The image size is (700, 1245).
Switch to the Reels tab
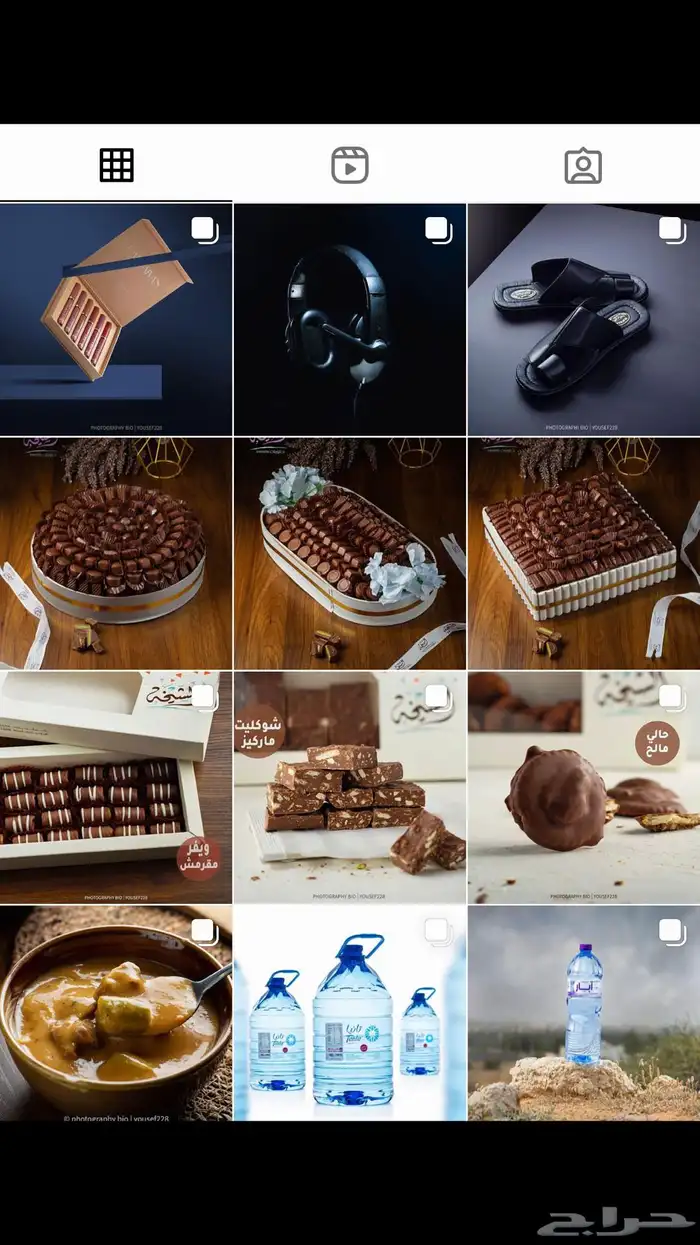pyautogui.click(x=350, y=165)
